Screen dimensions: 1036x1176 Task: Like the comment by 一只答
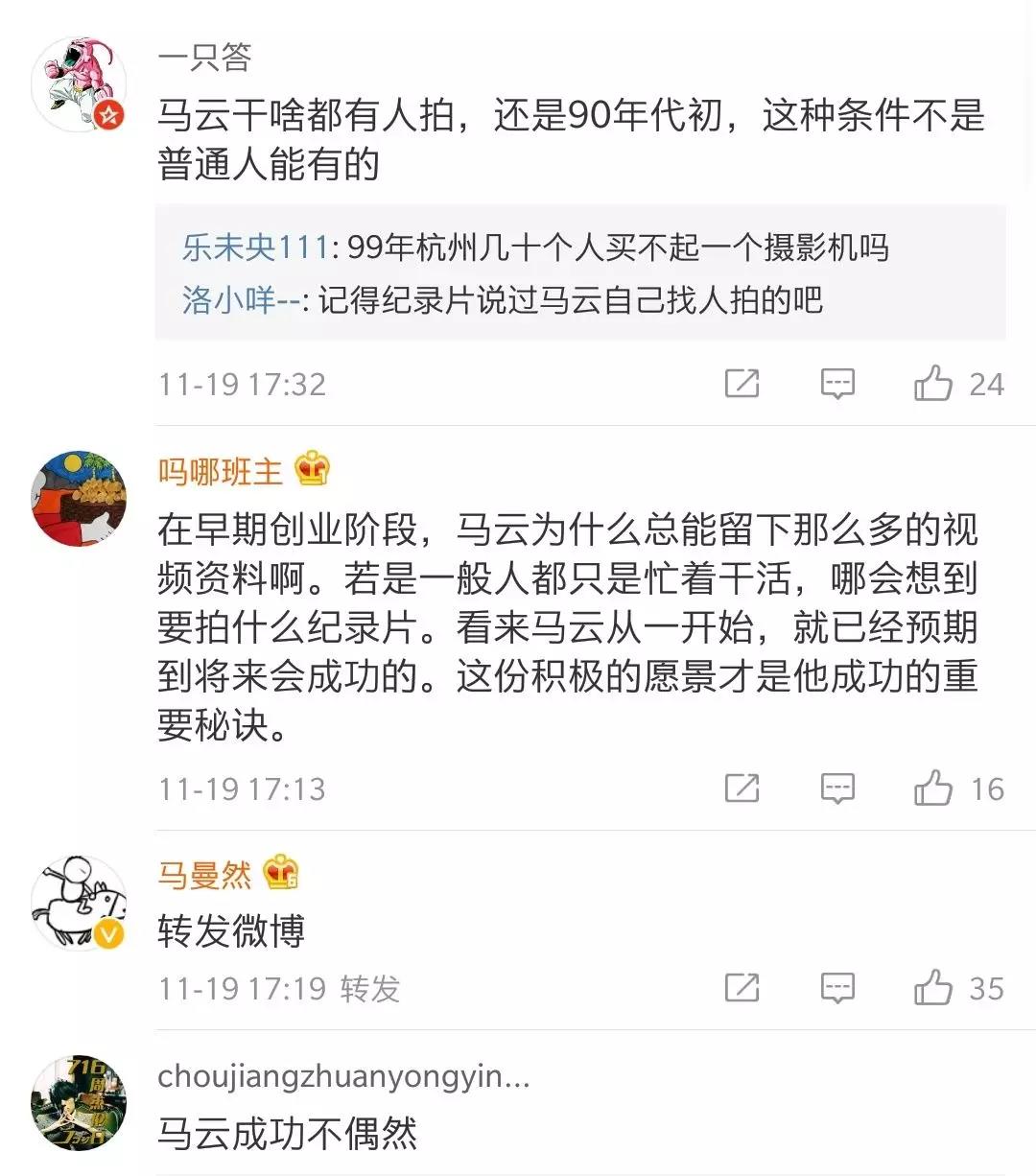point(932,384)
